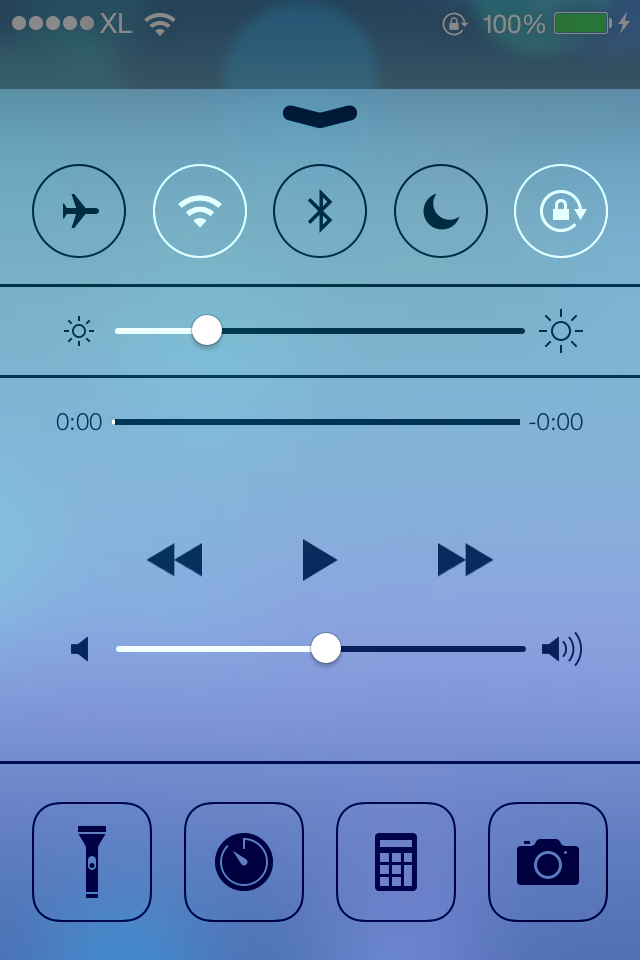The image size is (640, 960).
Task: Enable Do Not Disturb moon
Action: click(x=441, y=211)
